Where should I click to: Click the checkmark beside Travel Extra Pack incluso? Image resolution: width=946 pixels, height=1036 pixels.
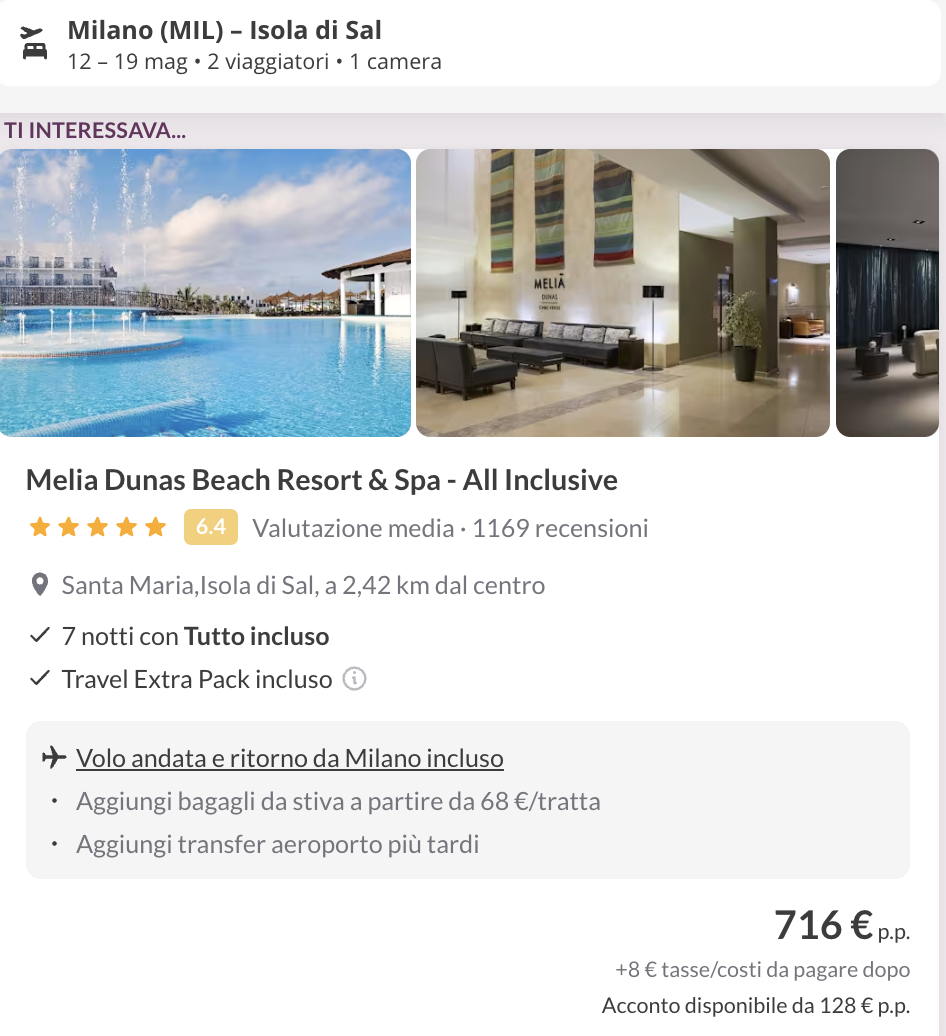coord(39,678)
